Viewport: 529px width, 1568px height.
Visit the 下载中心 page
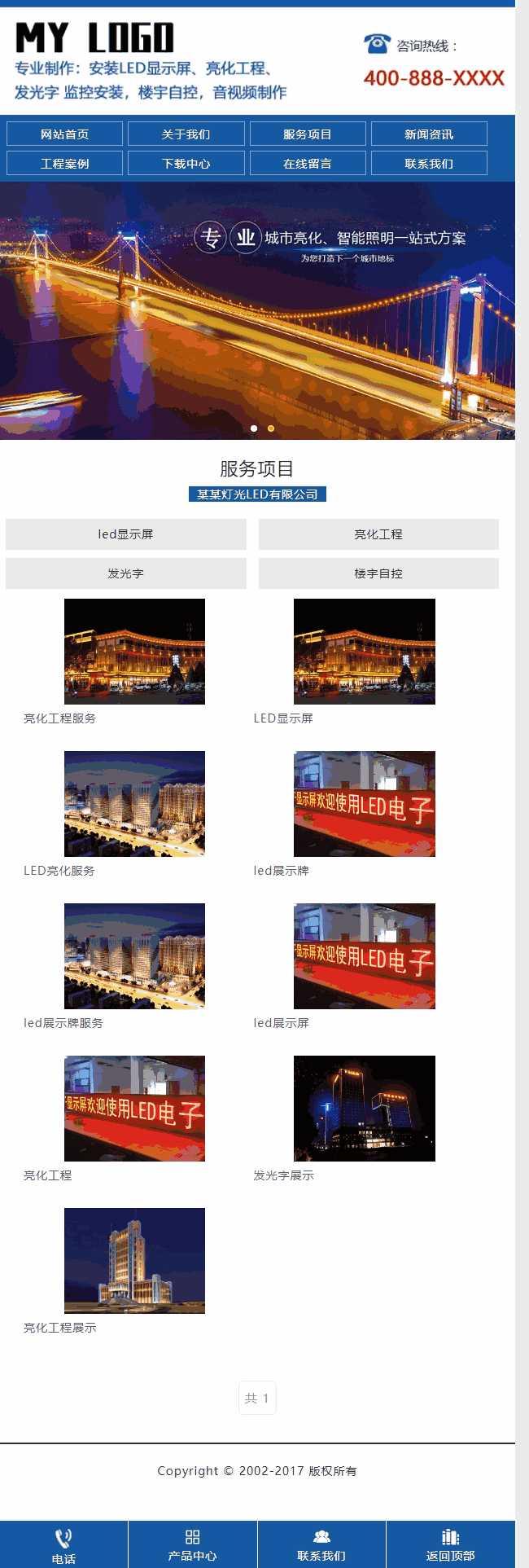186,163
